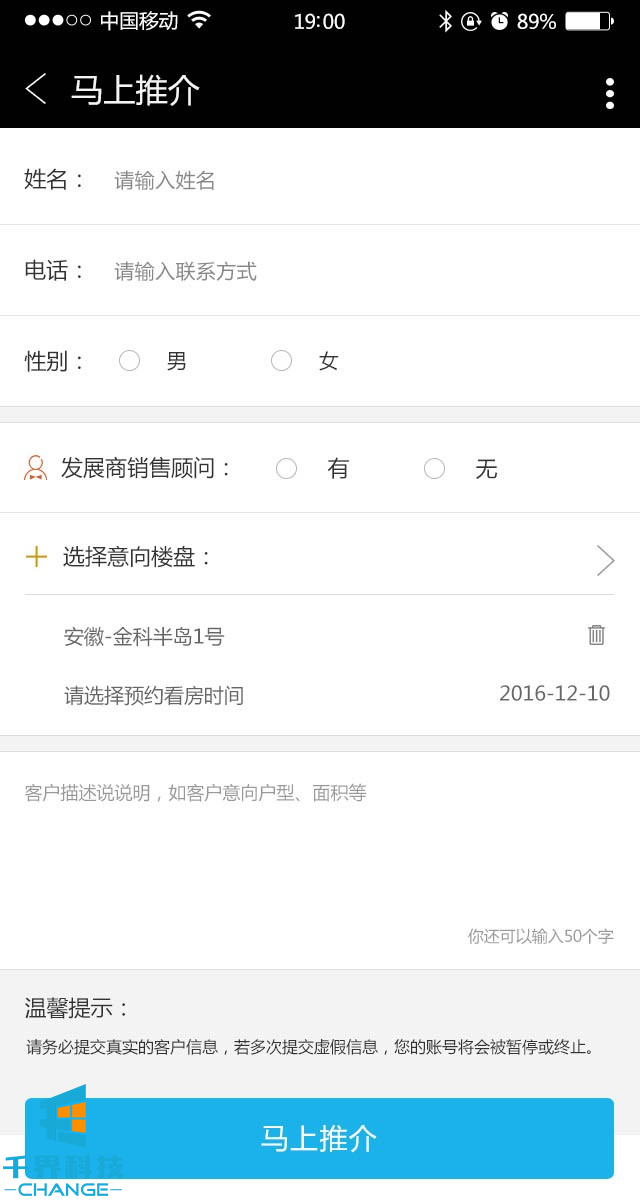640x1200 pixels.
Task: Tap the 客户描述 description text area
Action: [320, 850]
